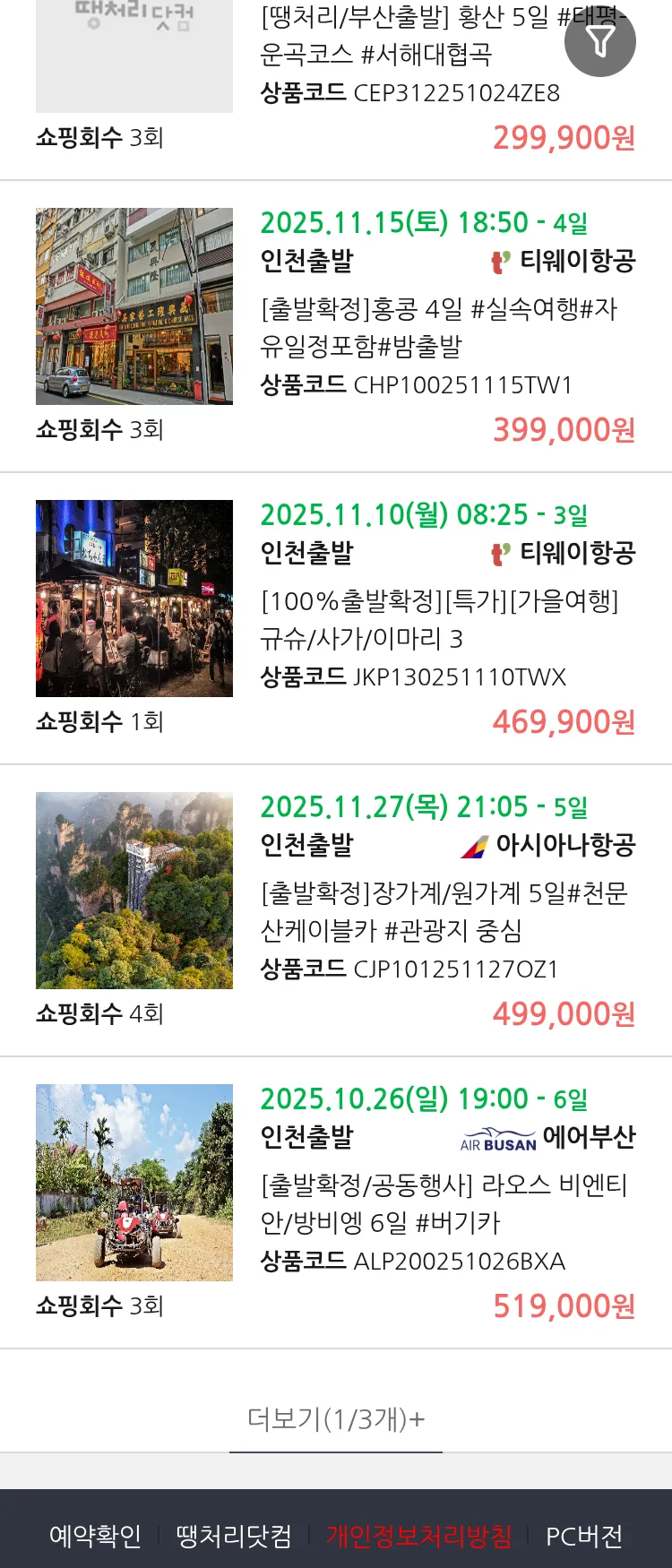Load more products with 더보기
Viewport: 672px width, 1568px height.
coord(336,1418)
